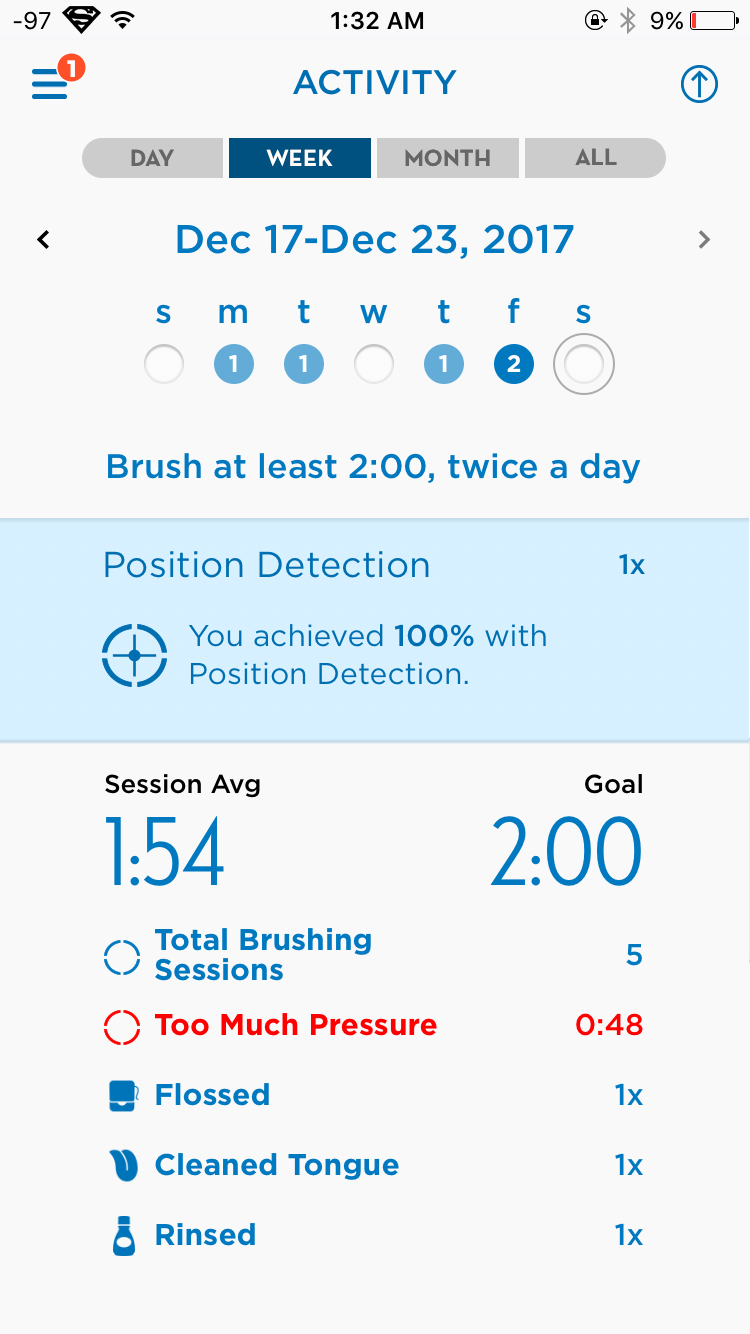This screenshot has height=1334, width=750.
Task: Select Friday's circle with 2 sessions
Action: click(x=514, y=365)
